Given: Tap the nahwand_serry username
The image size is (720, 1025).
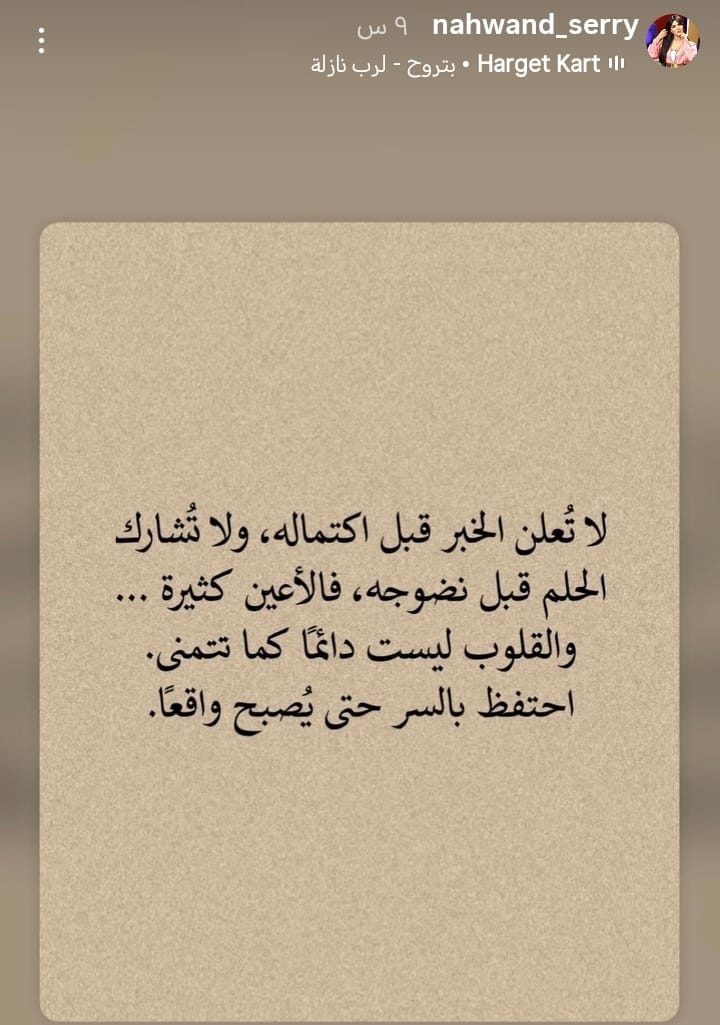Looking at the screenshot, I should pyautogui.click(x=535, y=26).
